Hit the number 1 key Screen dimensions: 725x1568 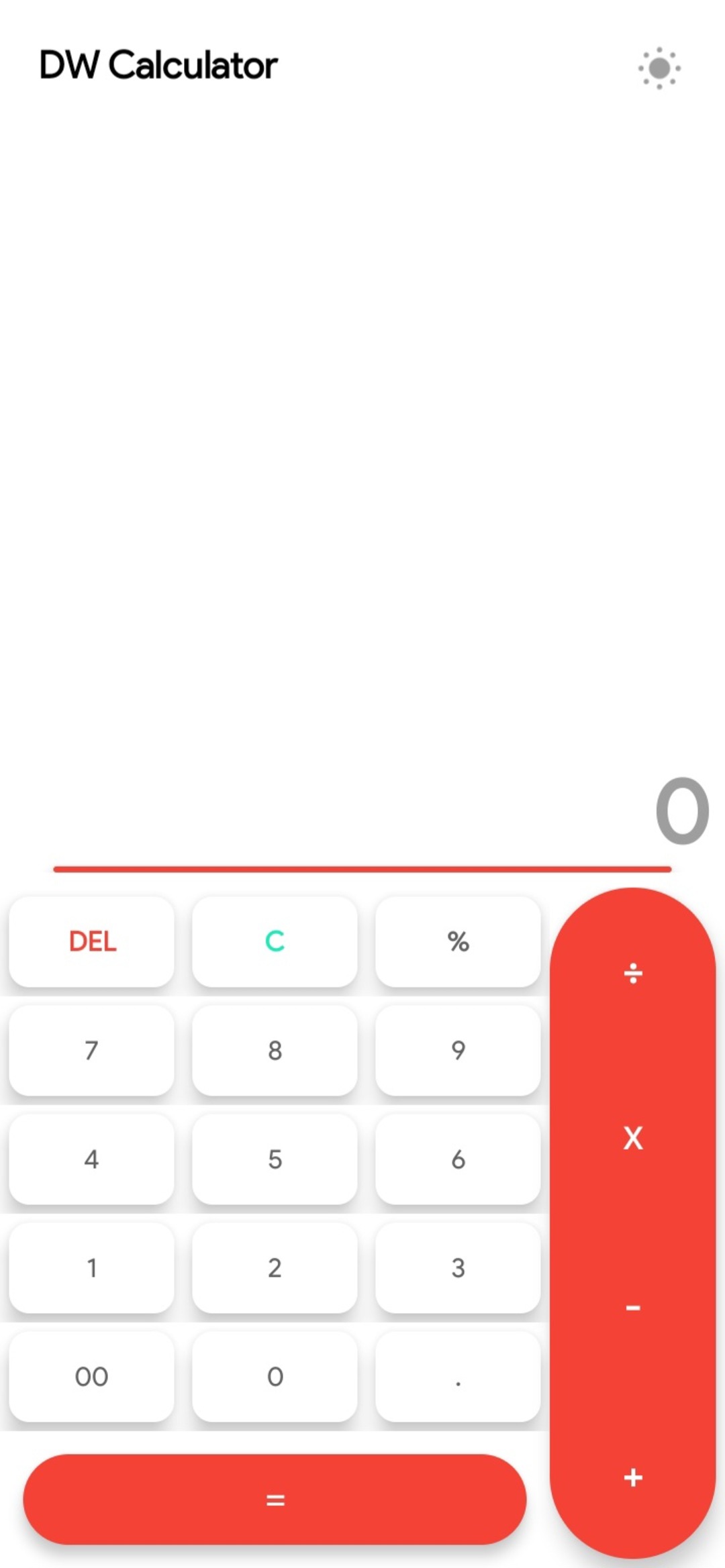(91, 1268)
